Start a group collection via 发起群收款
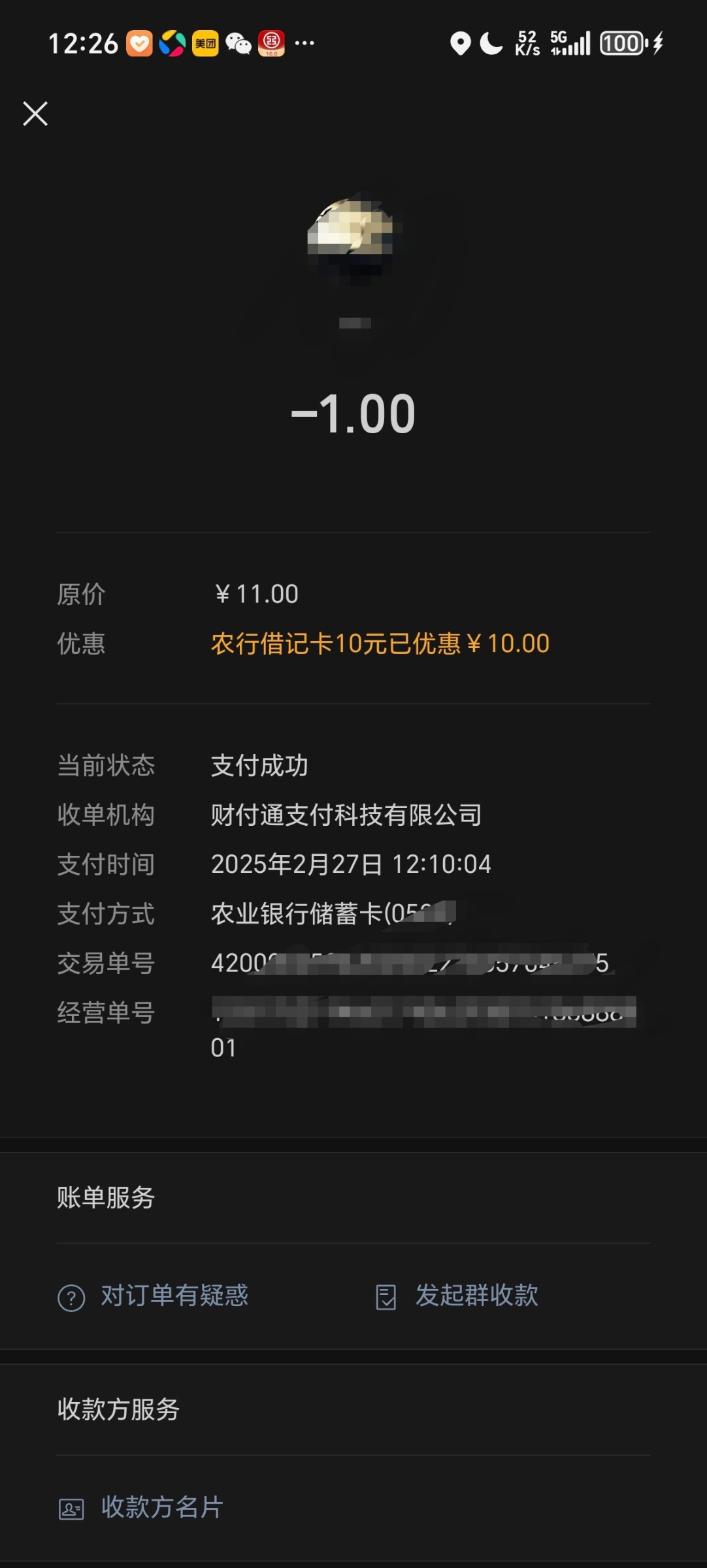Viewport: 707px width, 1568px height. coord(457,1296)
